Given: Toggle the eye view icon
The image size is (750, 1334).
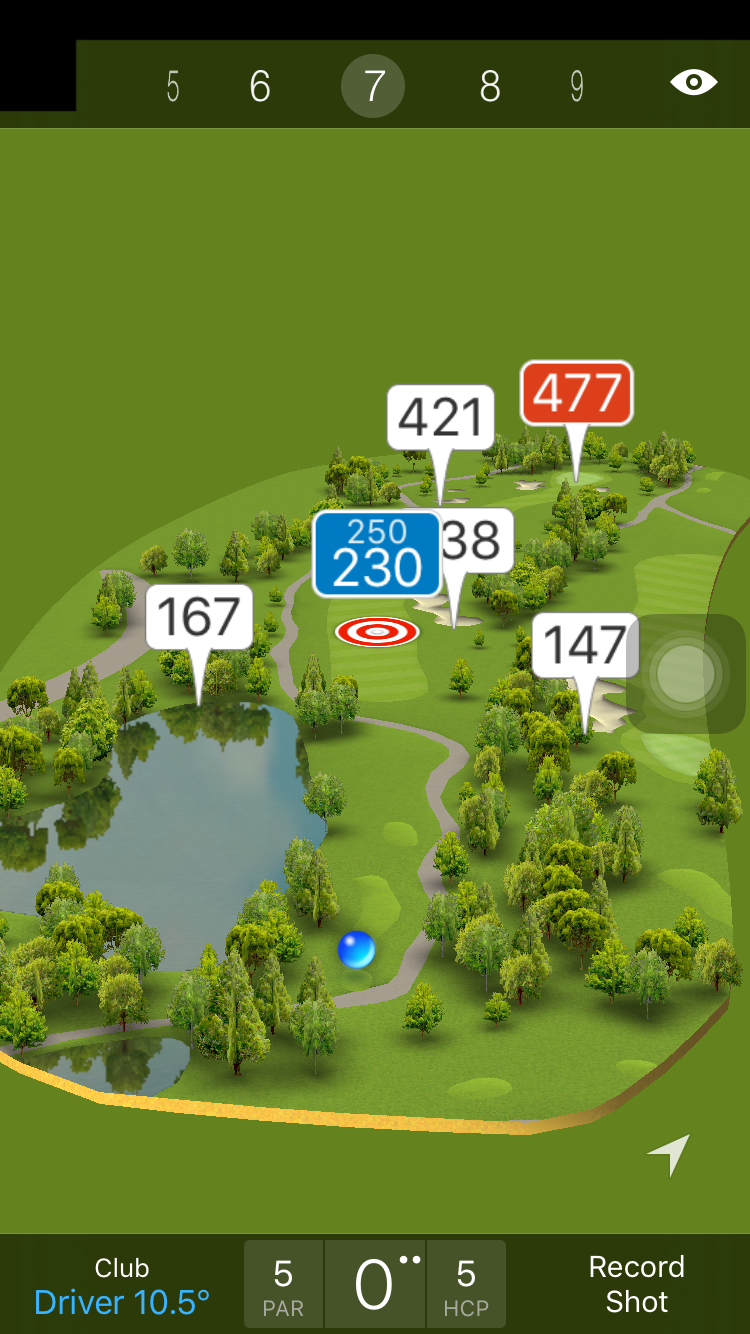Looking at the screenshot, I should coord(693,82).
